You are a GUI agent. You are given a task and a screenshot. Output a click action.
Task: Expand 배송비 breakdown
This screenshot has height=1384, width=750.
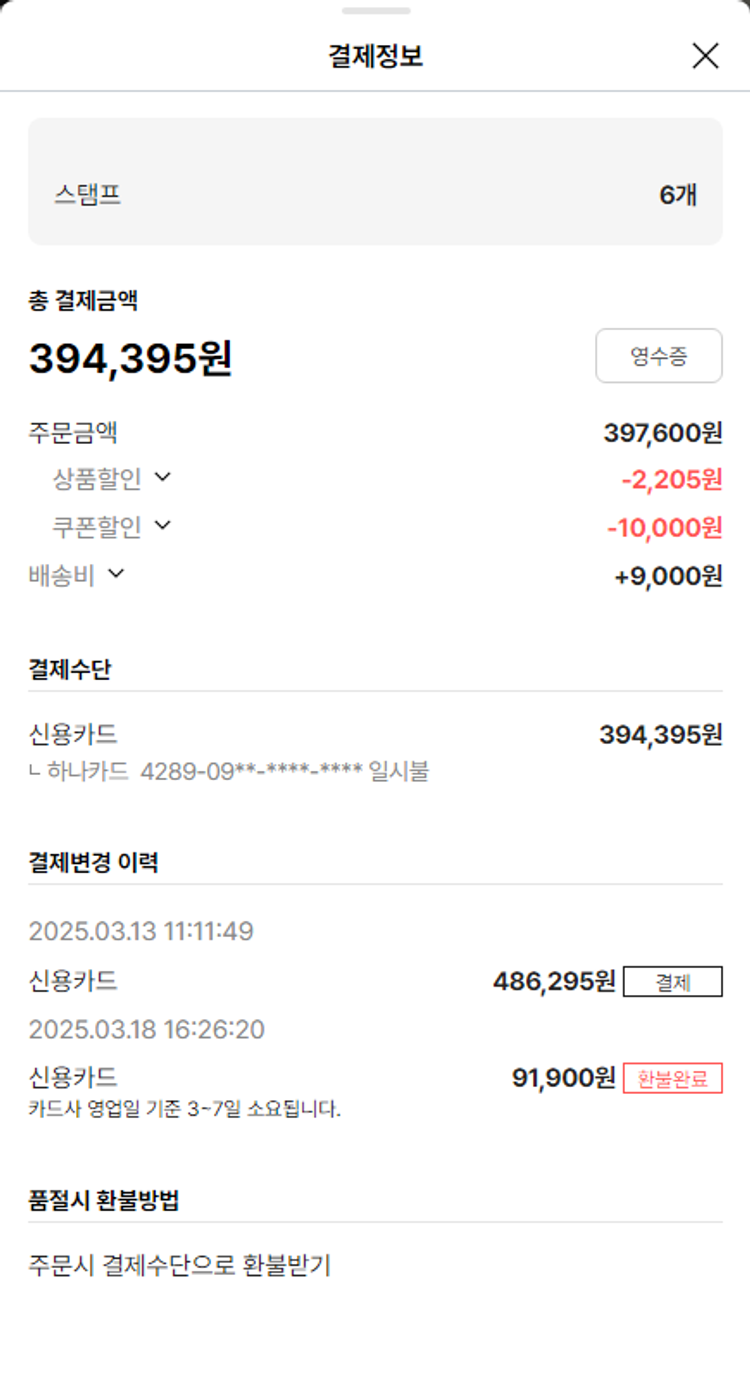pyautogui.click(x=116, y=574)
